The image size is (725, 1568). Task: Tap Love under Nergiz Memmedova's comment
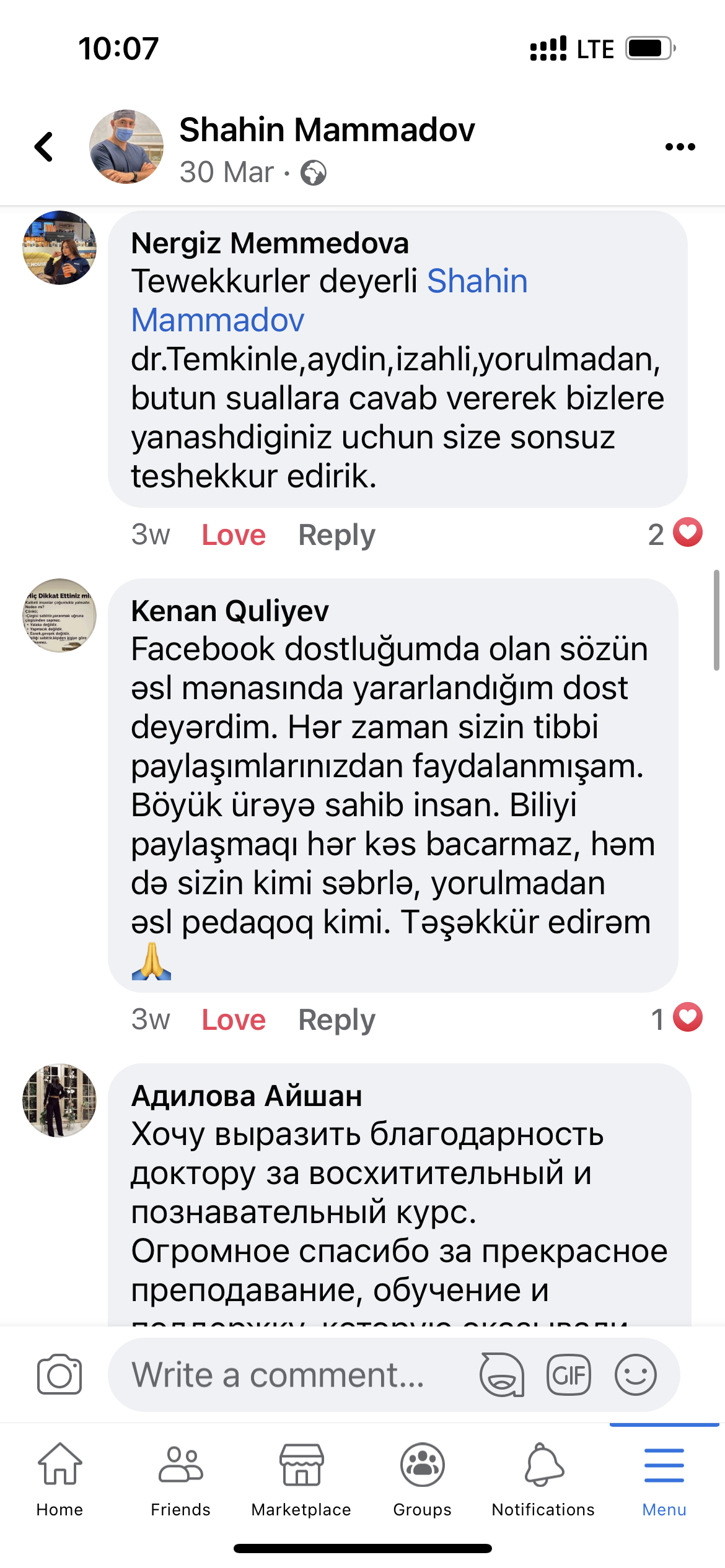click(234, 534)
